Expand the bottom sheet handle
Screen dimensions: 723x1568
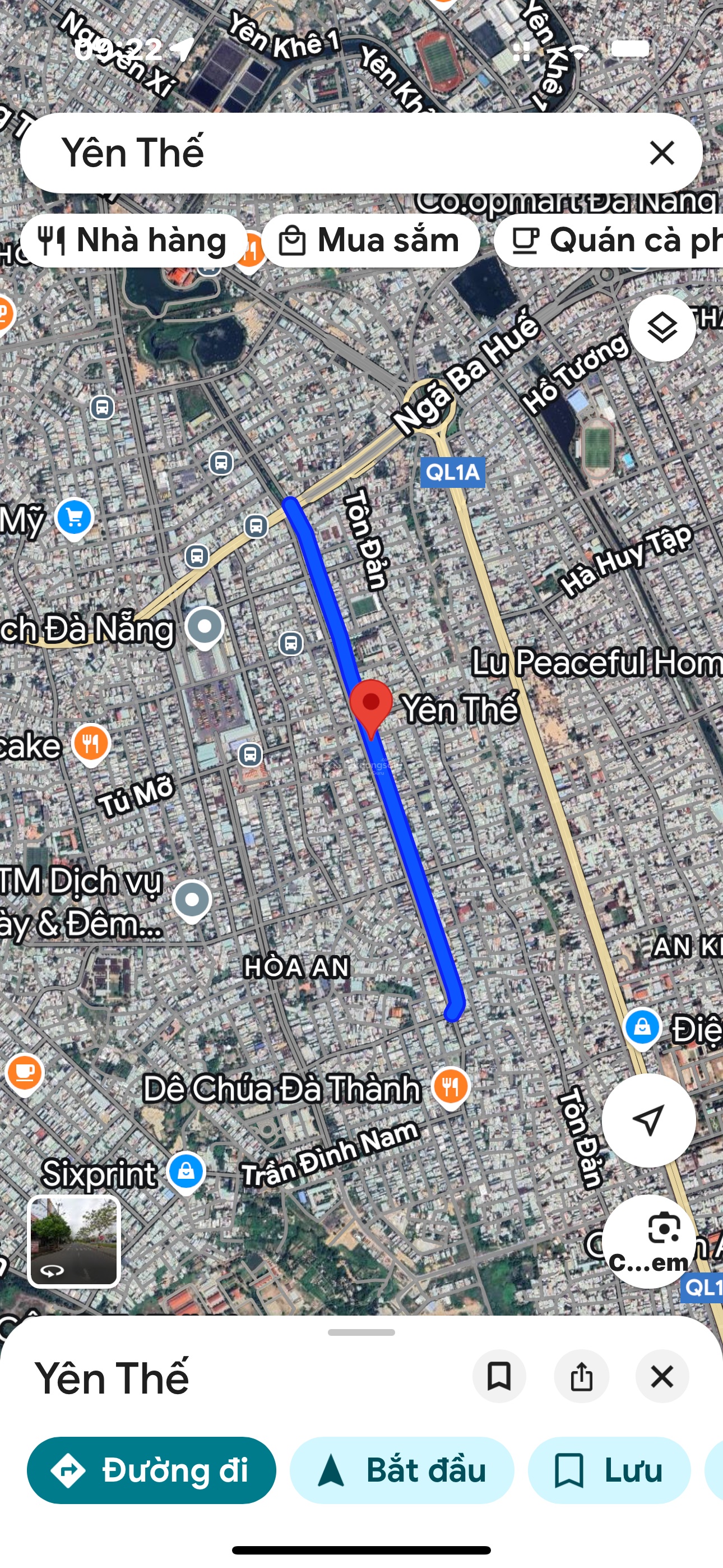tap(361, 1332)
